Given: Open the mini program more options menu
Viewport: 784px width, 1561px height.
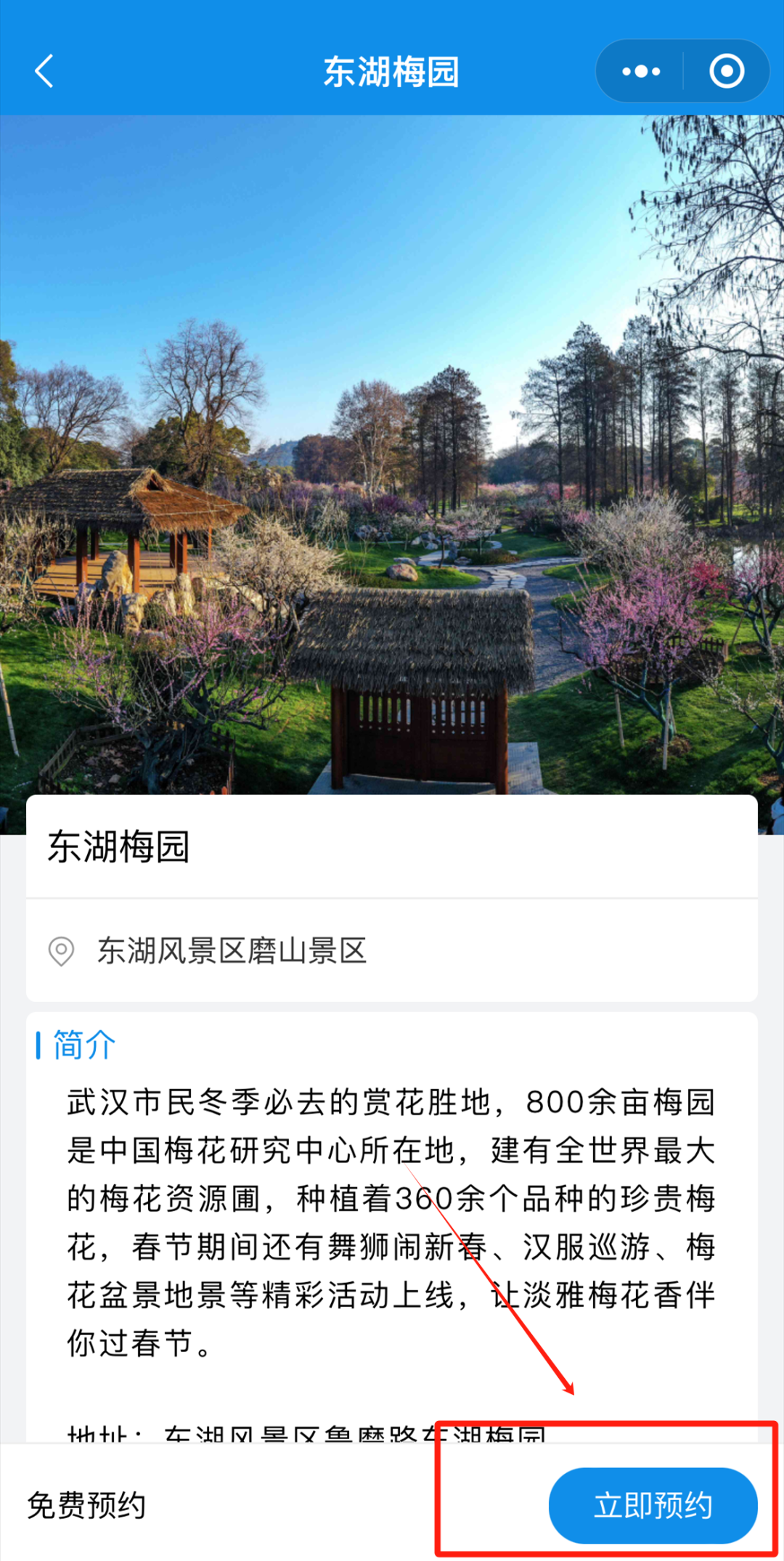Looking at the screenshot, I should point(640,71).
